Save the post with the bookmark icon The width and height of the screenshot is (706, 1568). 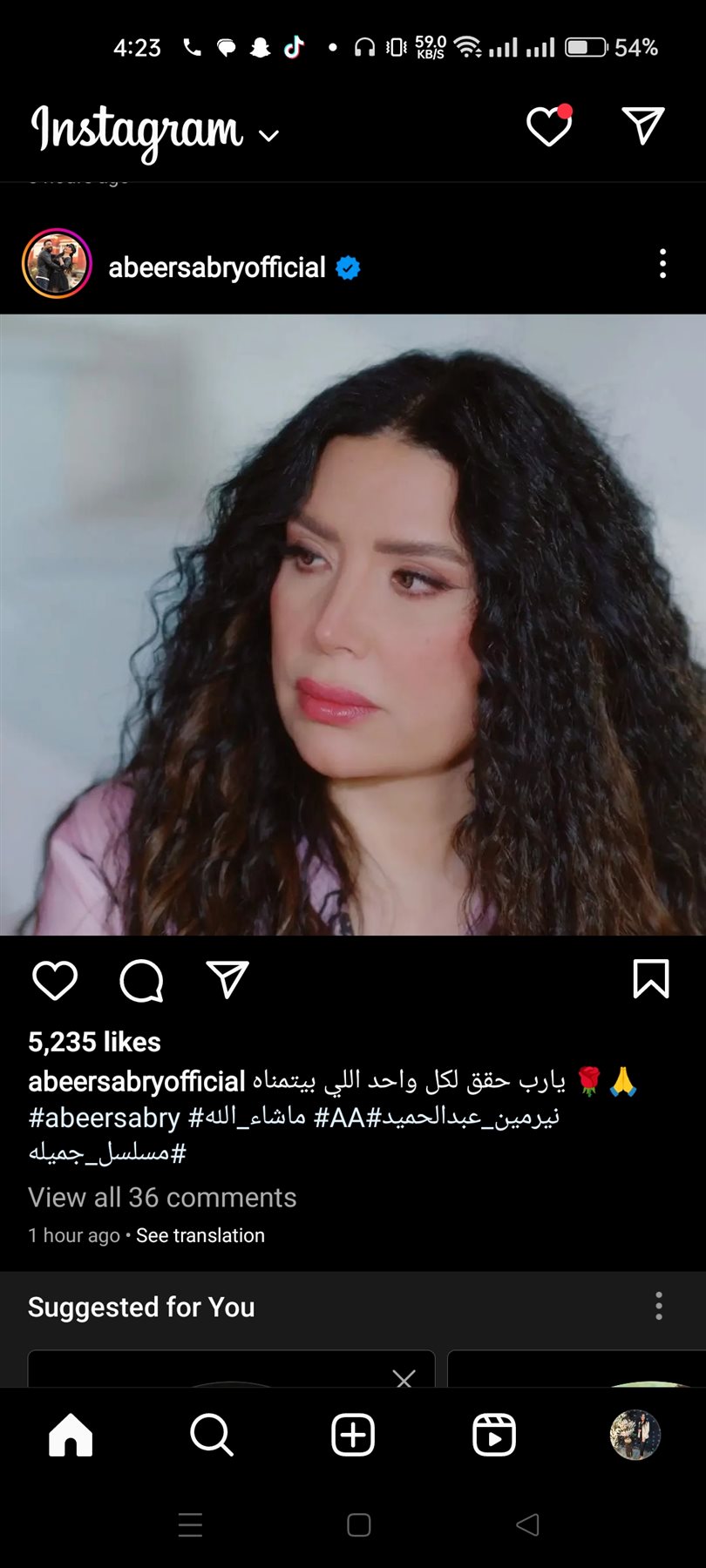(650, 979)
